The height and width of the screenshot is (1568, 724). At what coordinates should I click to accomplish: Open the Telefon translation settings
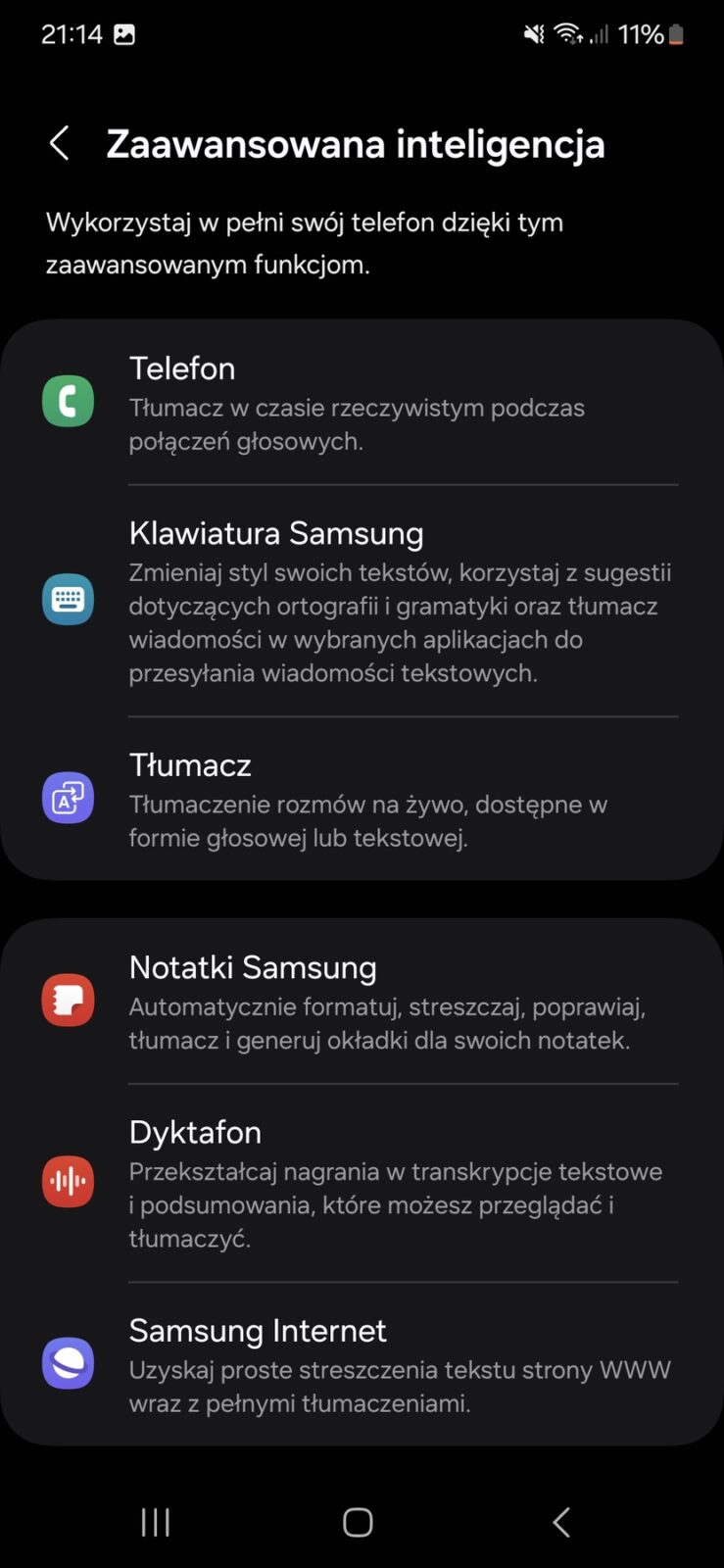tap(362, 403)
